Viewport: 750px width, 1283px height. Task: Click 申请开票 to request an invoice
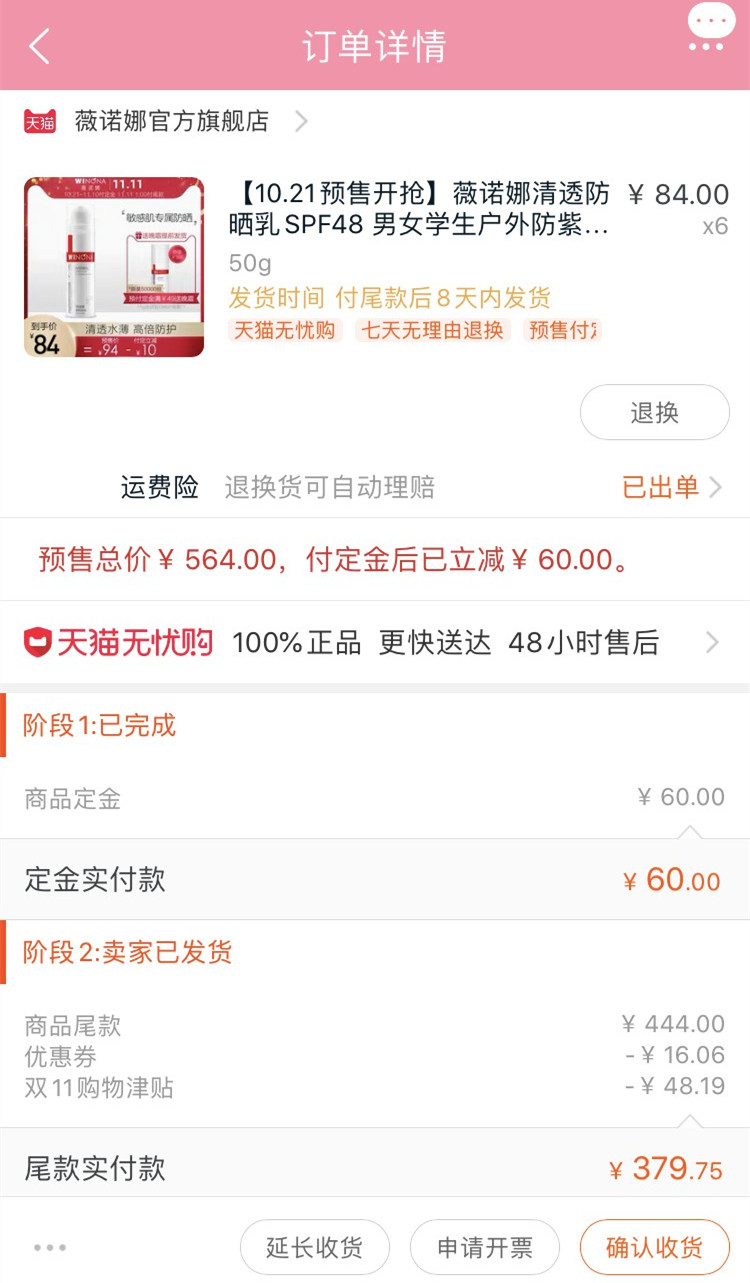484,1246
